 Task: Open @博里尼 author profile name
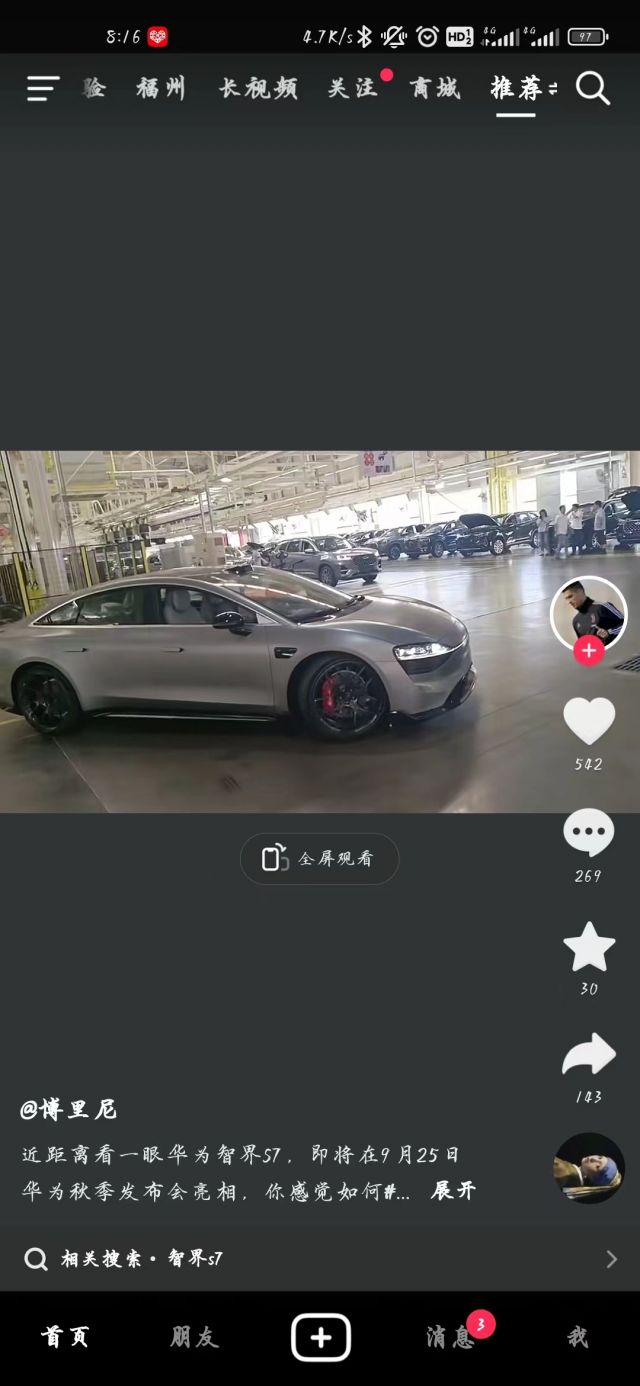68,1109
